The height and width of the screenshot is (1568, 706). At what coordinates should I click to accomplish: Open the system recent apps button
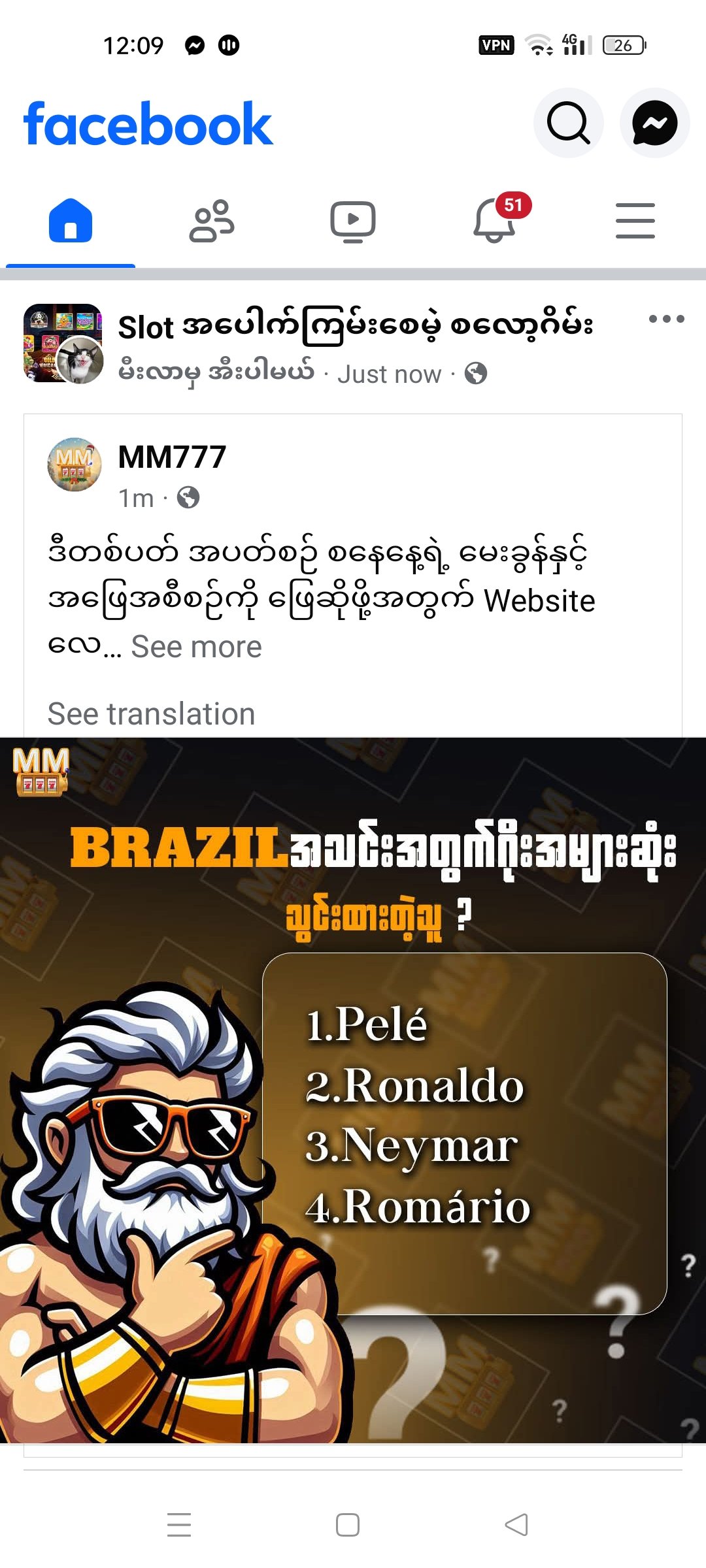[179, 1525]
